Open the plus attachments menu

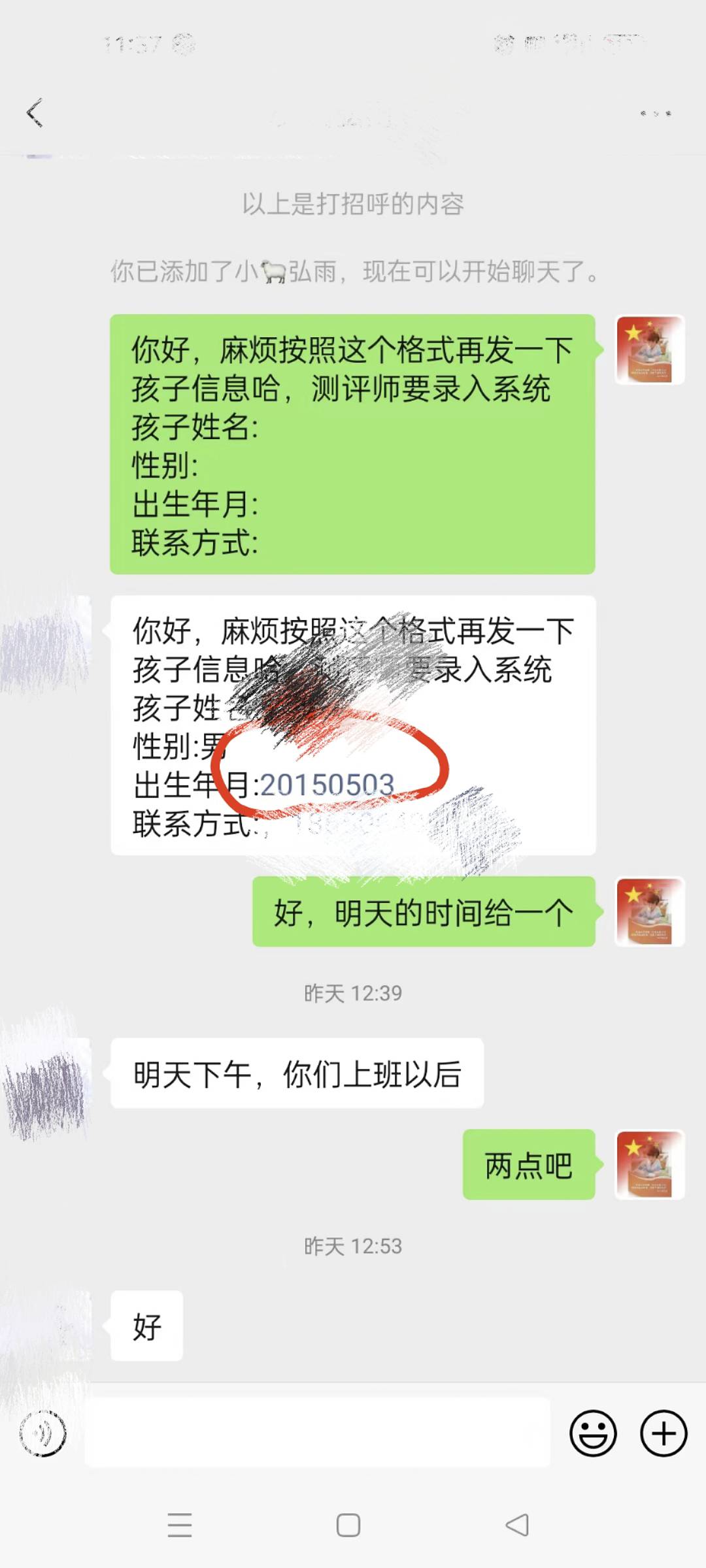[x=664, y=1434]
